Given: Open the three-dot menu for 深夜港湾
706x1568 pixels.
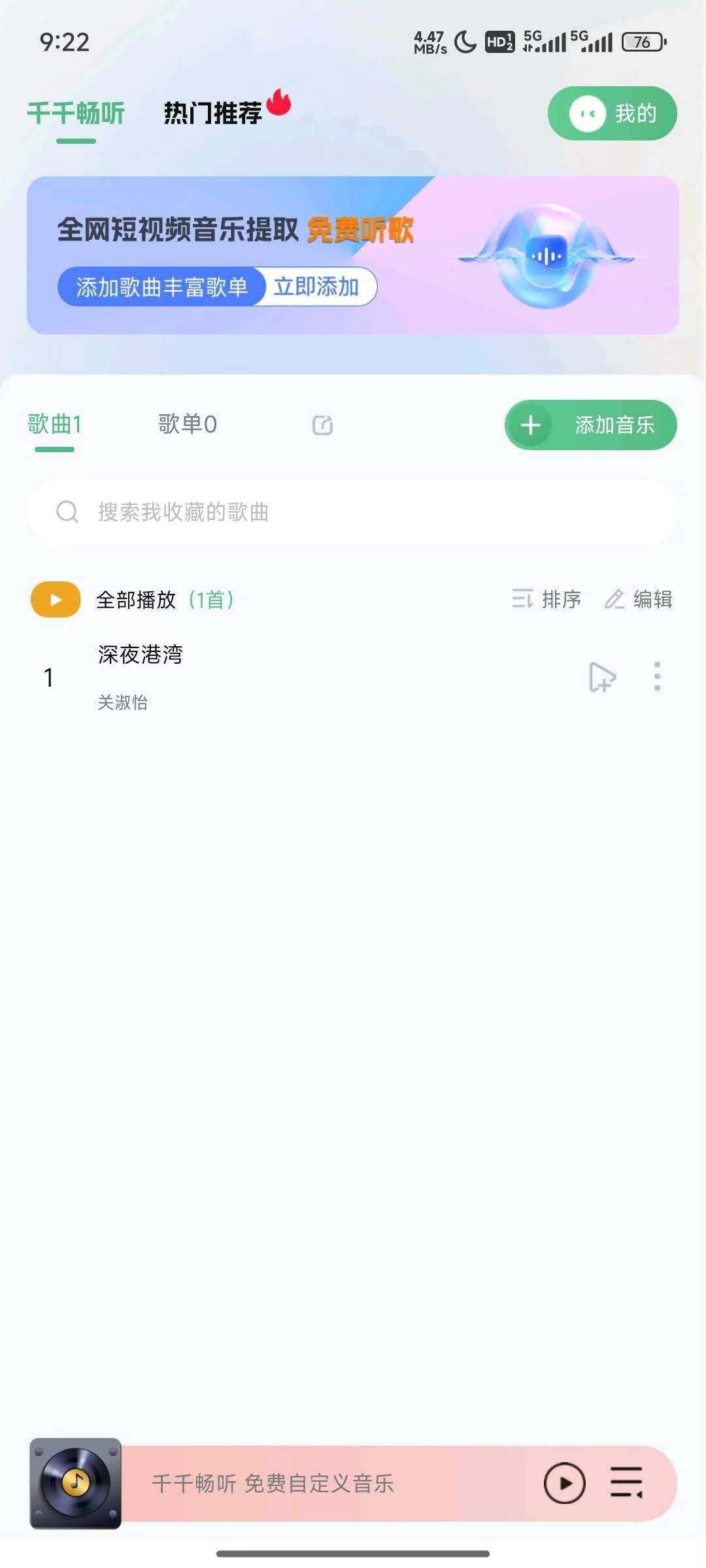Looking at the screenshot, I should point(657,677).
